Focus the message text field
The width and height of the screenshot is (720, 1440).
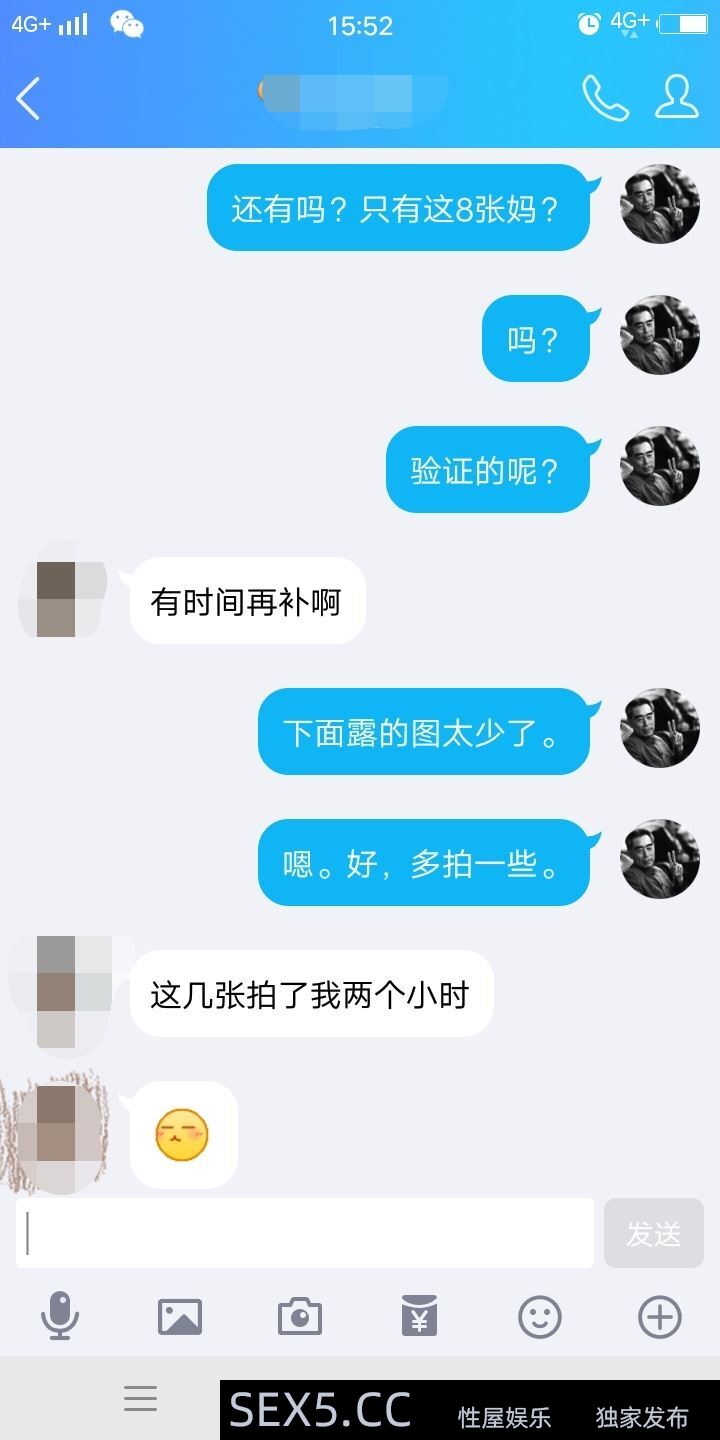point(305,1233)
